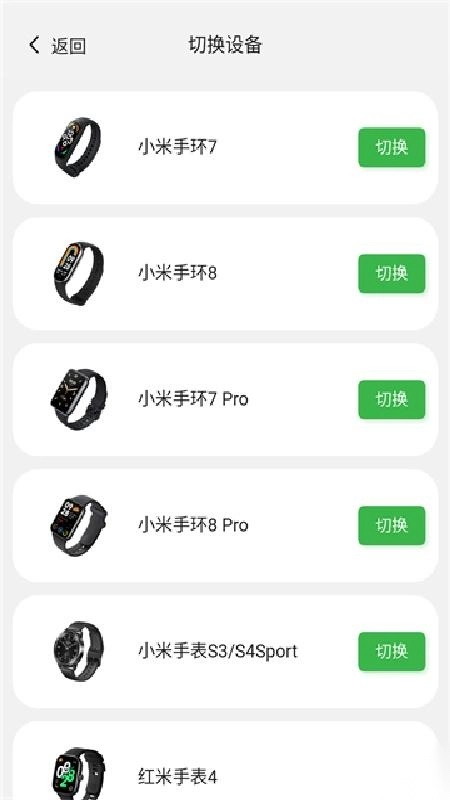The image size is (450, 800).
Task: Switch to 小米手环8 Pro
Action: pos(391,526)
